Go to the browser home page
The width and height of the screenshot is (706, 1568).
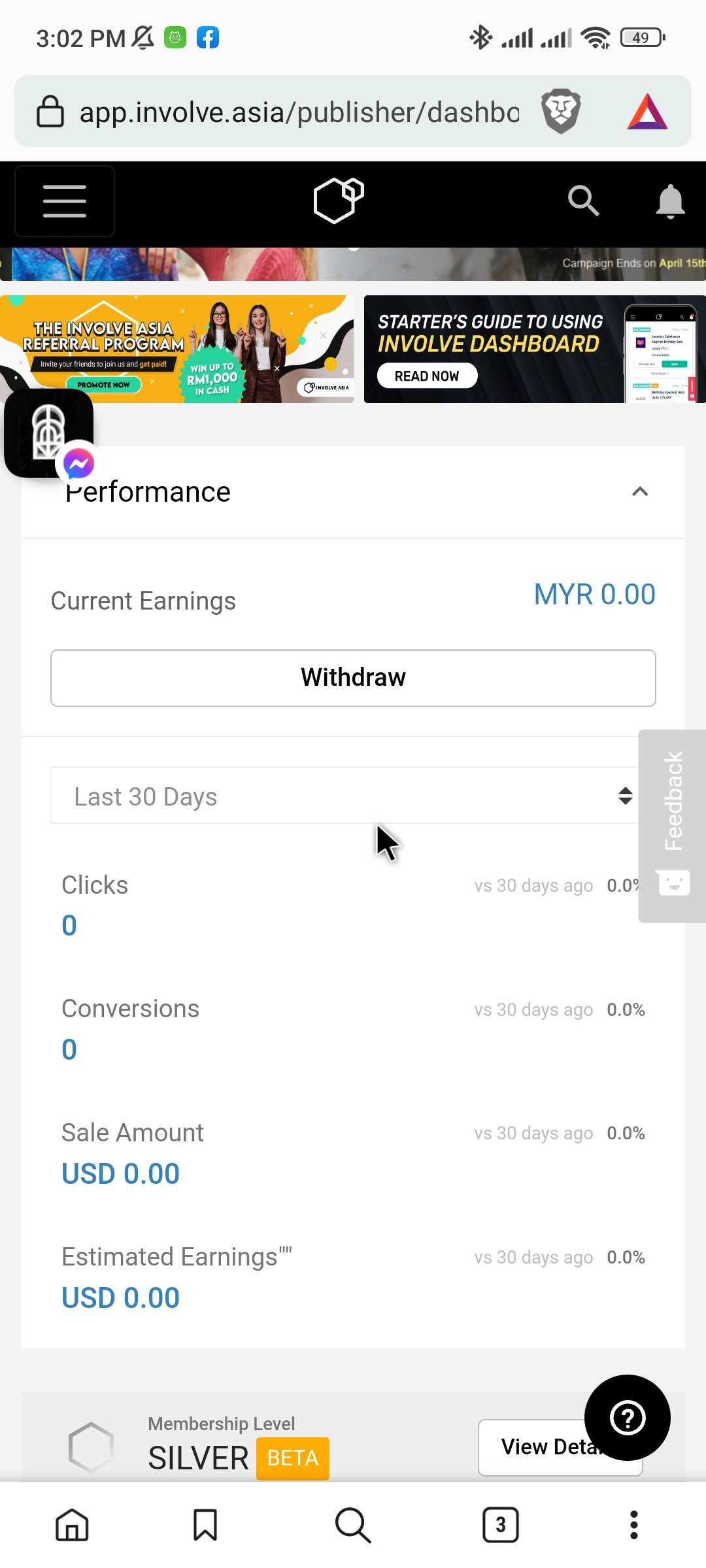pyautogui.click(x=72, y=1525)
